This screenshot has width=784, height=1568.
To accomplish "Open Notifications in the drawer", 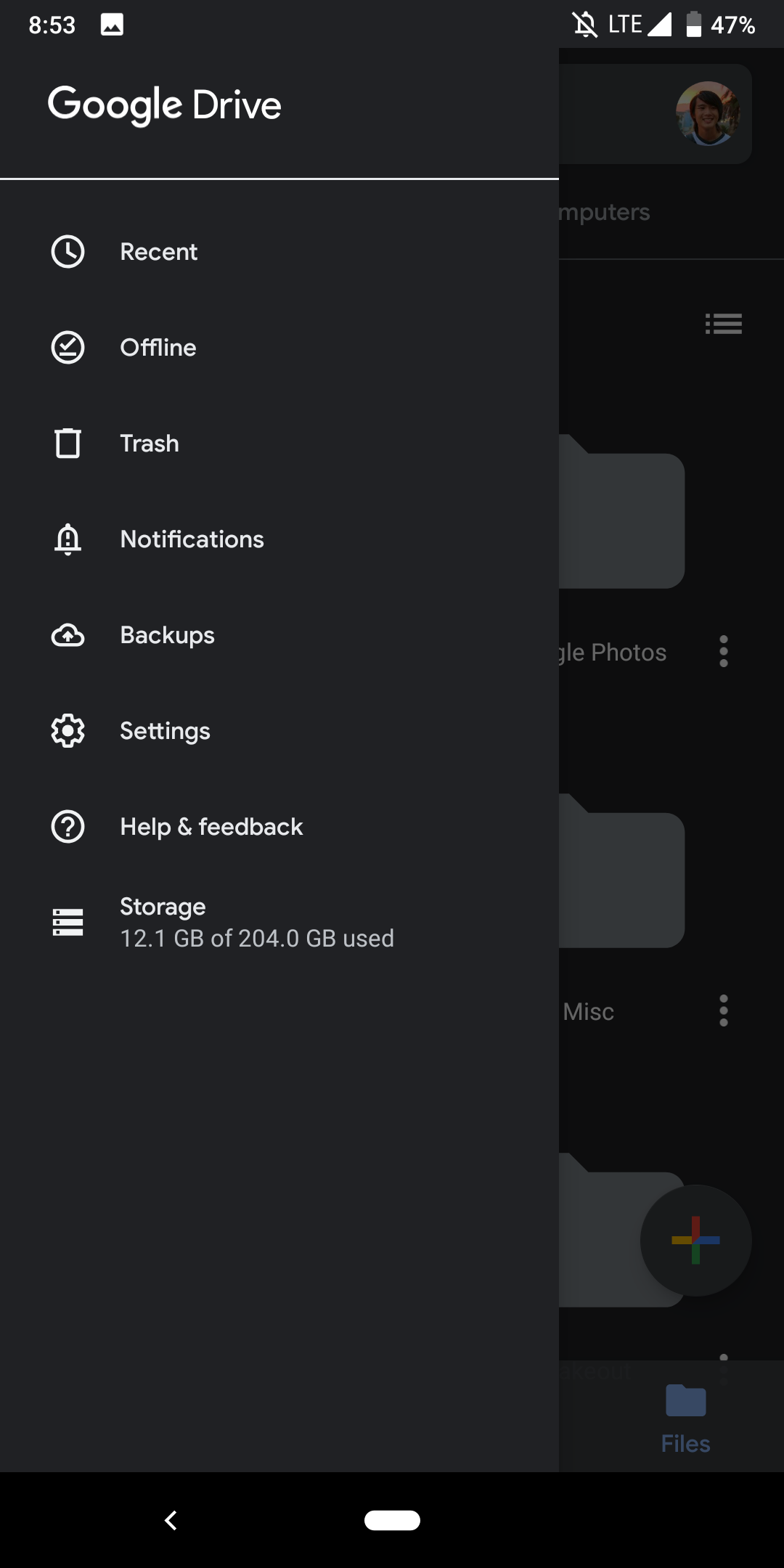I will point(279,539).
